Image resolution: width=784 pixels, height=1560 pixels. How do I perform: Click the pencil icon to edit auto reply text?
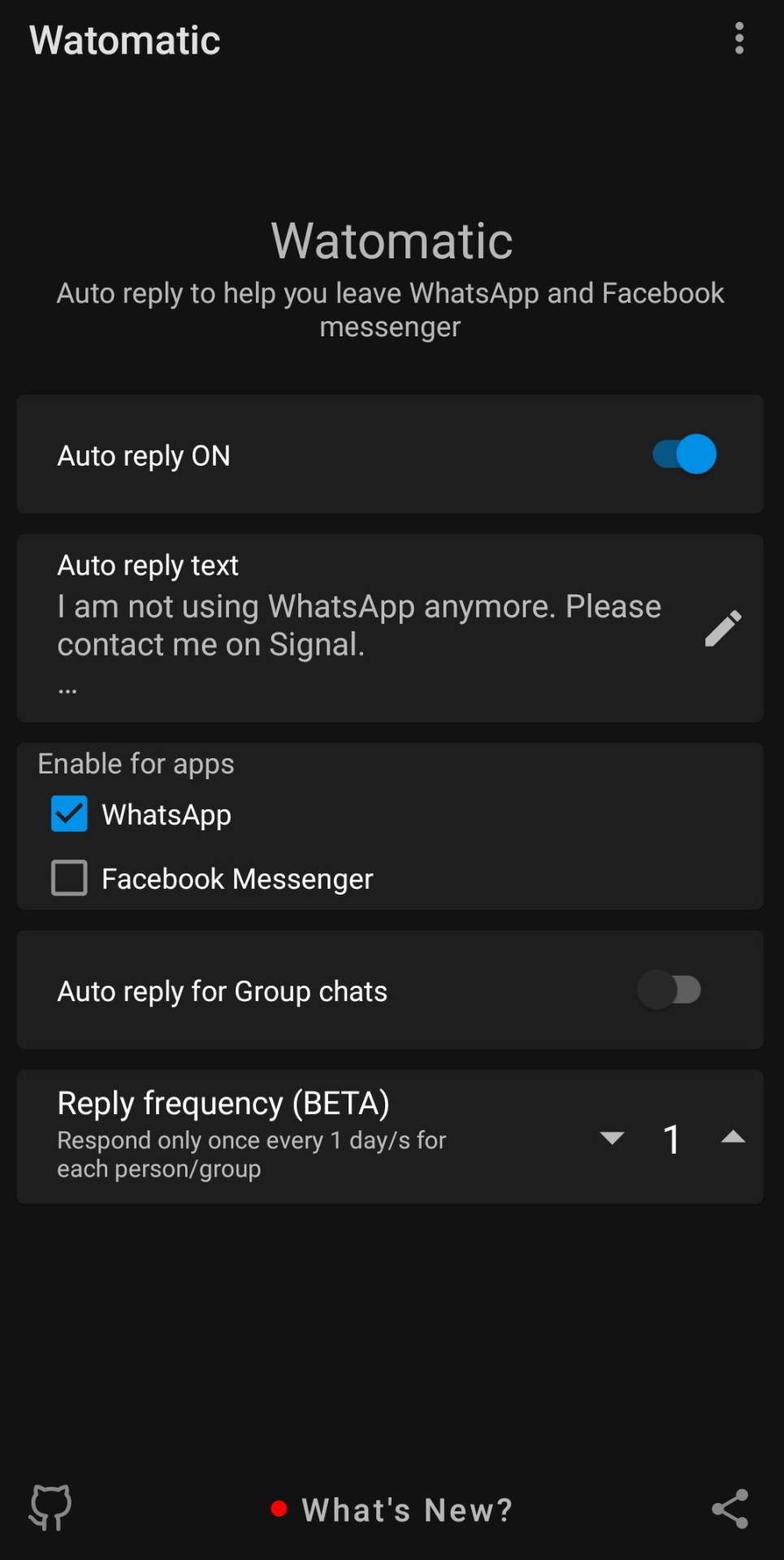[x=721, y=628]
